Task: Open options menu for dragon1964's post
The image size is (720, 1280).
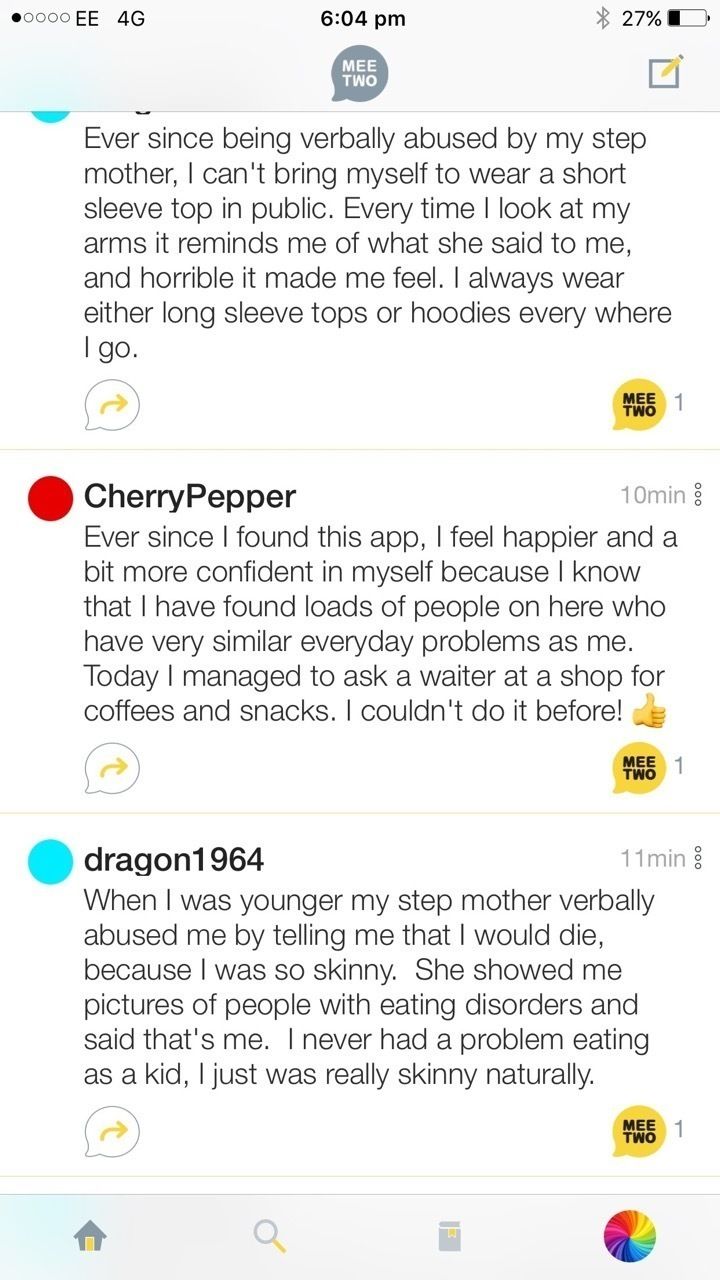Action: [698, 858]
